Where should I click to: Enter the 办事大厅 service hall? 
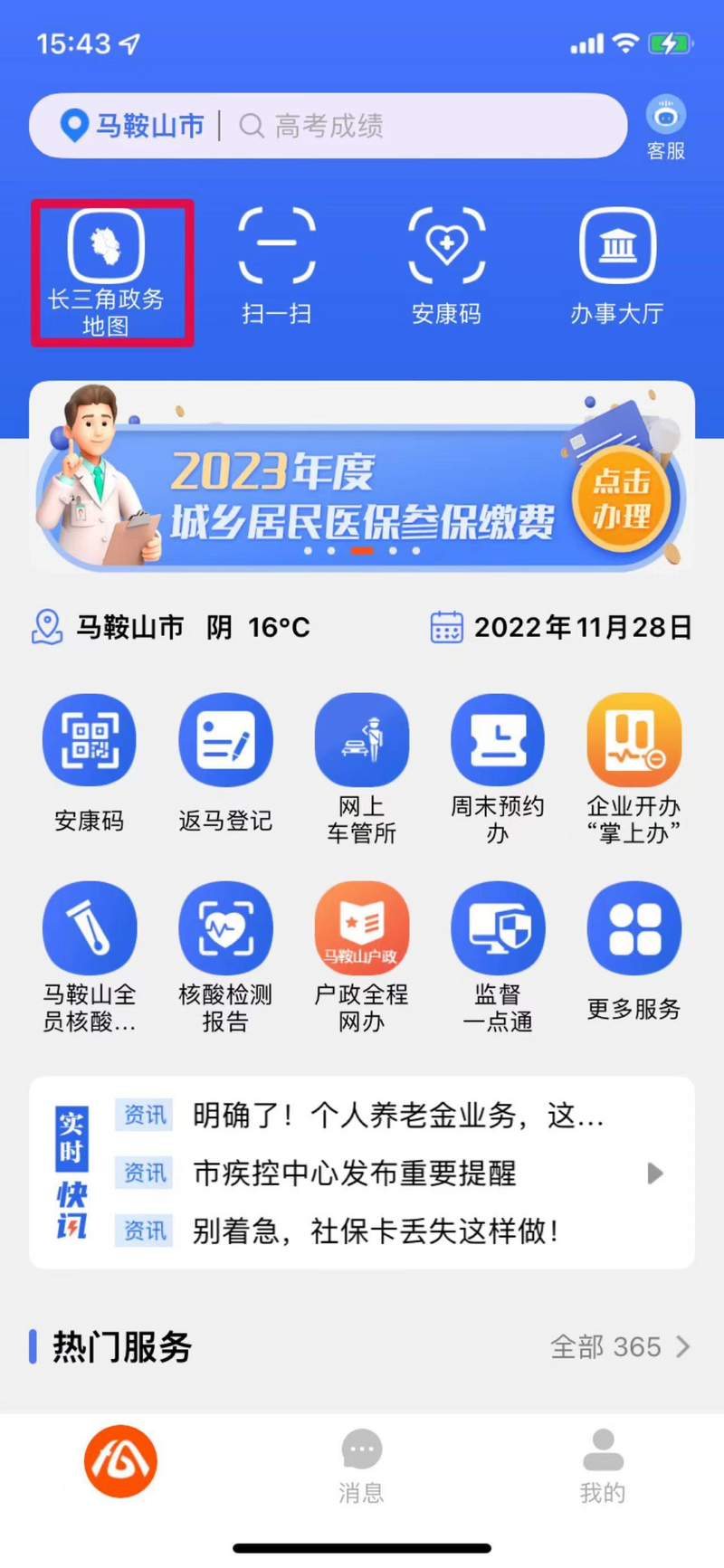tap(618, 262)
